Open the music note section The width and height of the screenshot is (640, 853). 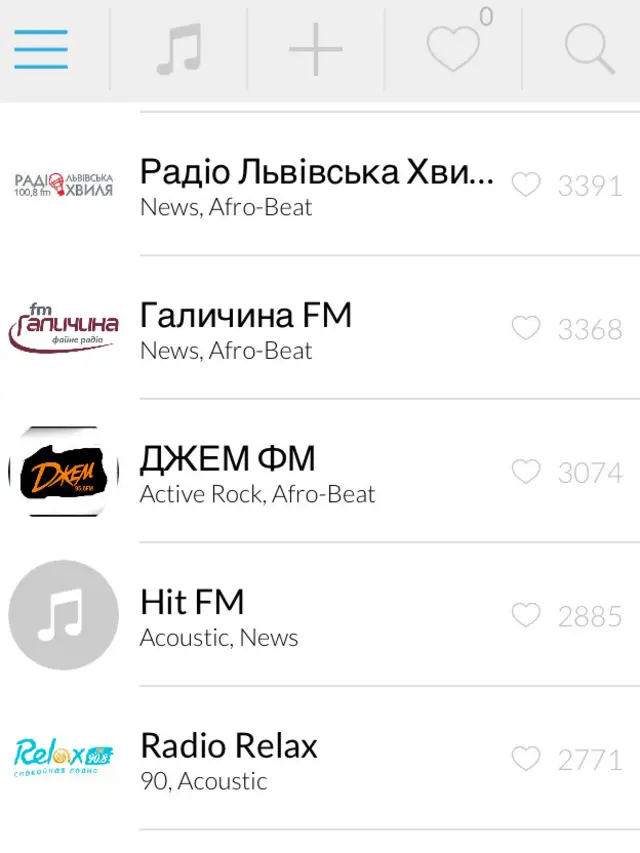[179, 49]
